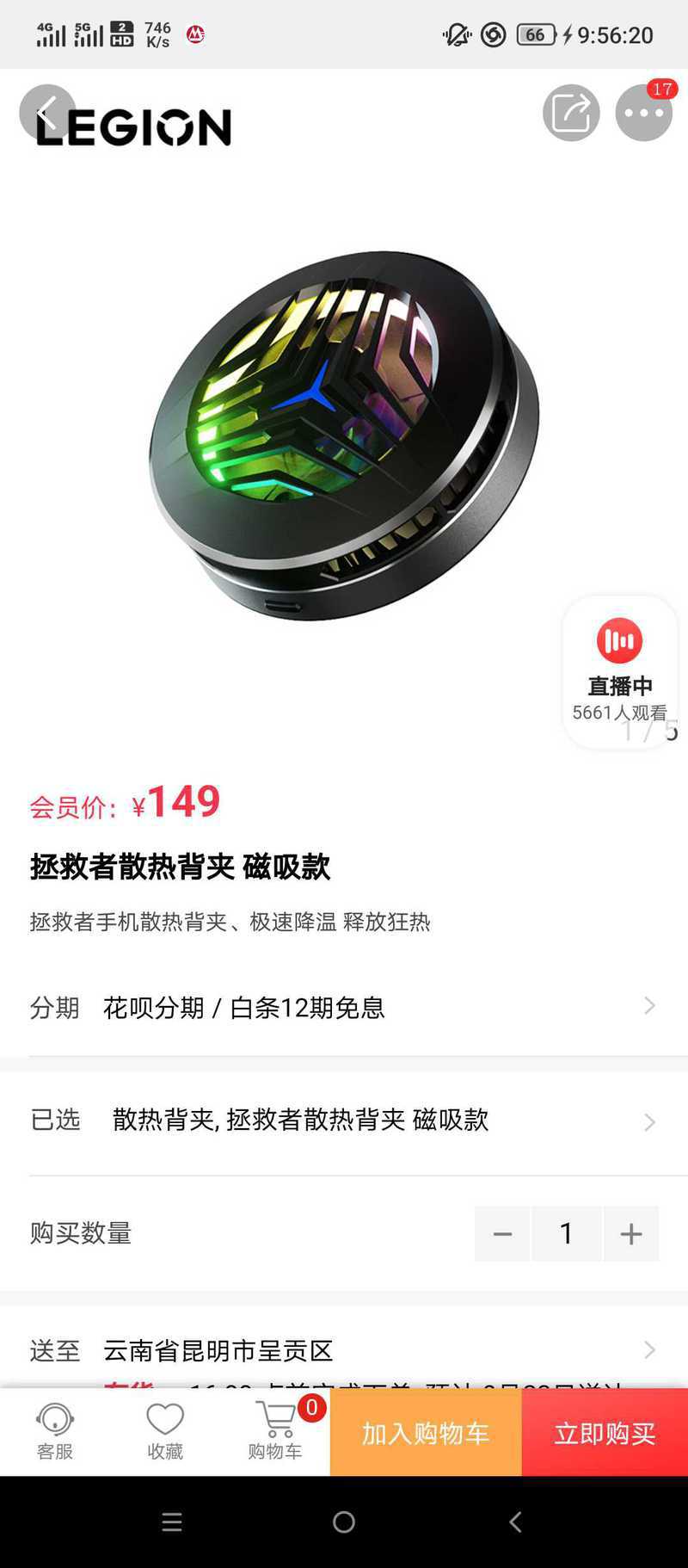Share this product
The height and width of the screenshot is (1568, 688).
pos(571,113)
